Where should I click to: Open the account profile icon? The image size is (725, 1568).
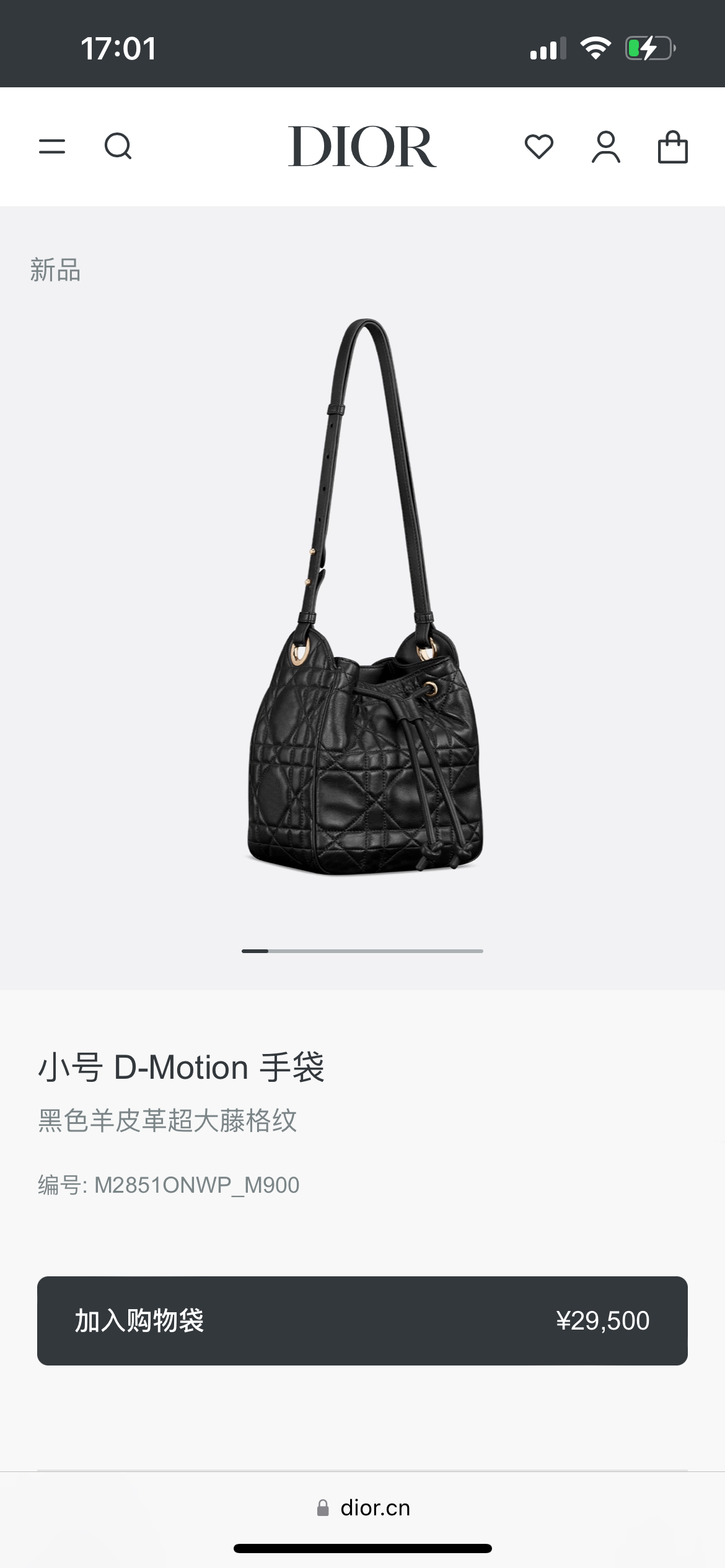pos(605,147)
